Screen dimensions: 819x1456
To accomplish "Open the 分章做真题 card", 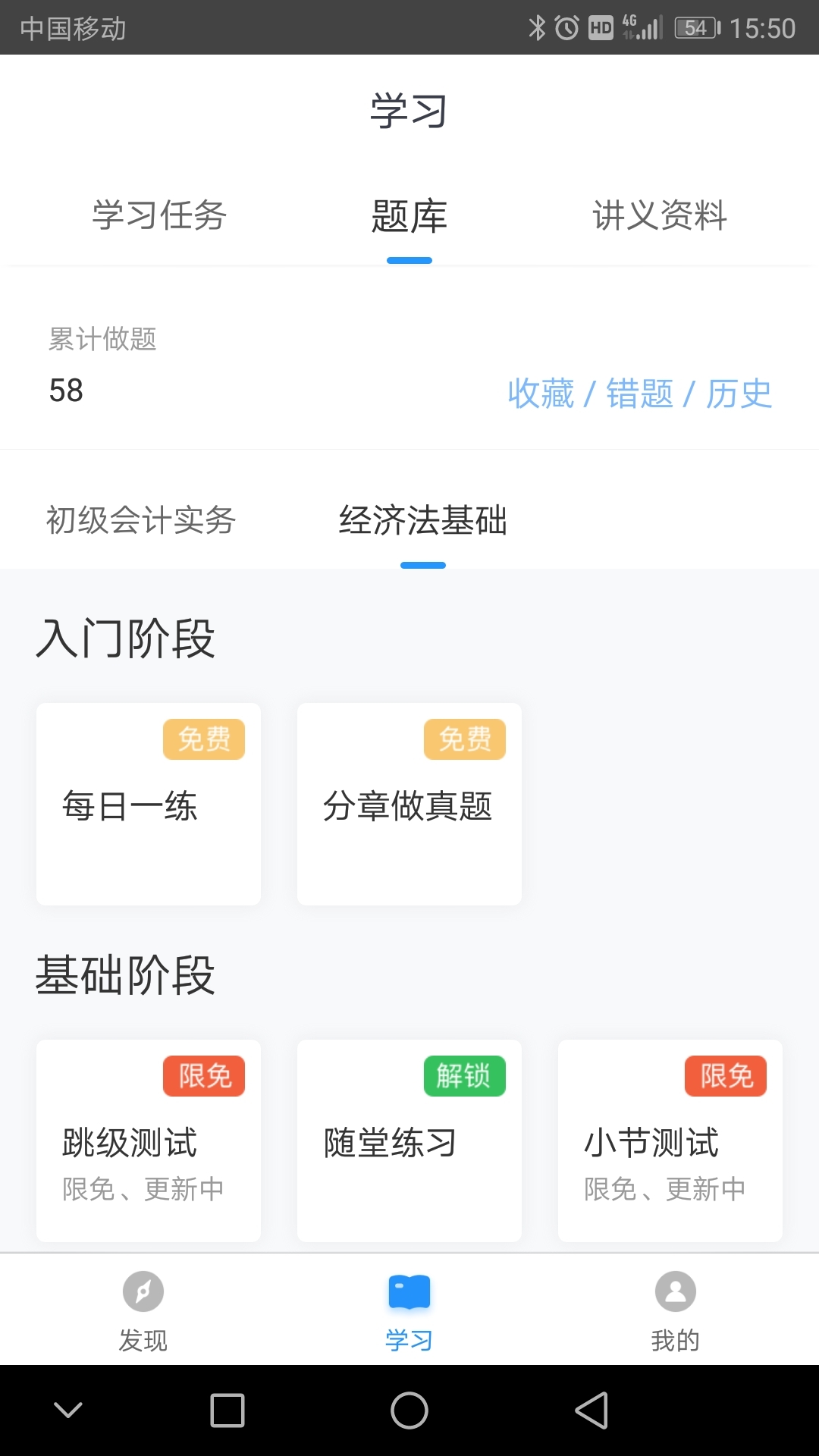I will pos(409,804).
